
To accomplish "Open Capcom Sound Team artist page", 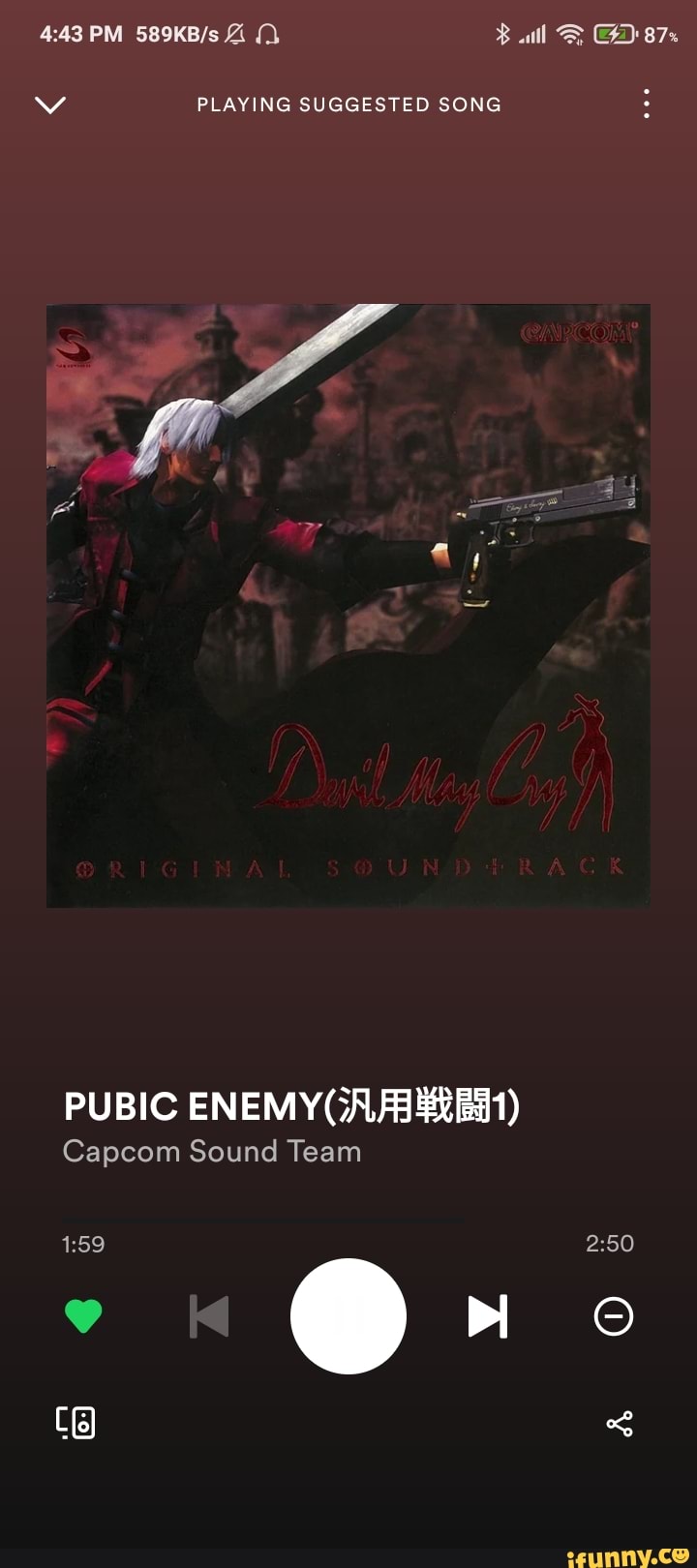I will pyautogui.click(x=212, y=1152).
